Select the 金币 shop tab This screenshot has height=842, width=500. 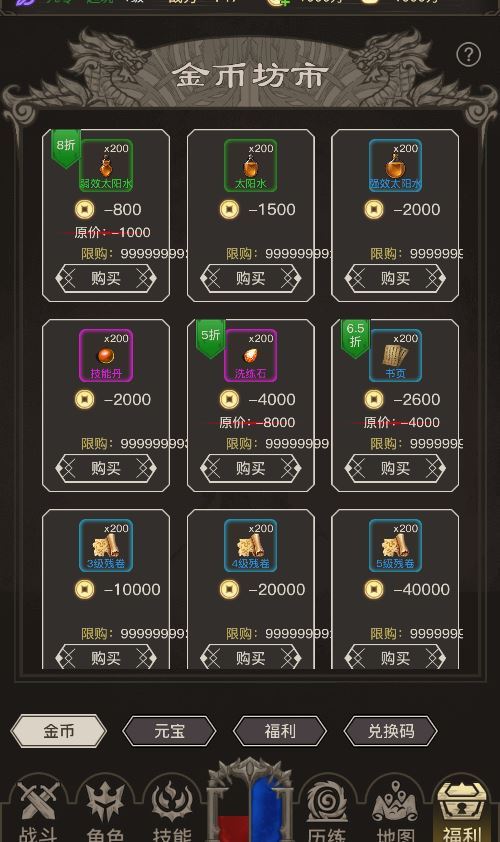tap(59, 731)
